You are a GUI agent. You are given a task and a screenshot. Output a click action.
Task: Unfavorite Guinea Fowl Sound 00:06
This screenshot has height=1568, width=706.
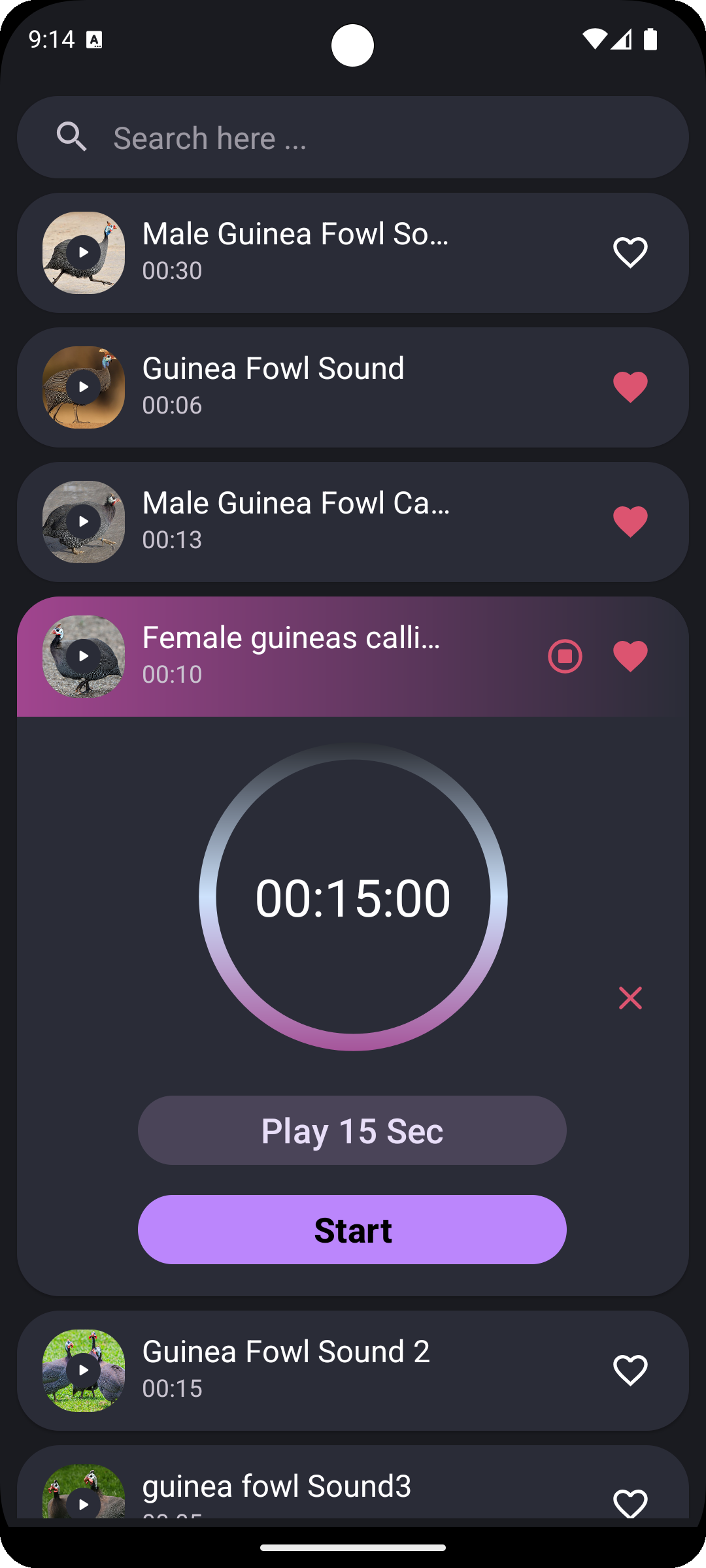pyautogui.click(x=630, y=387)
